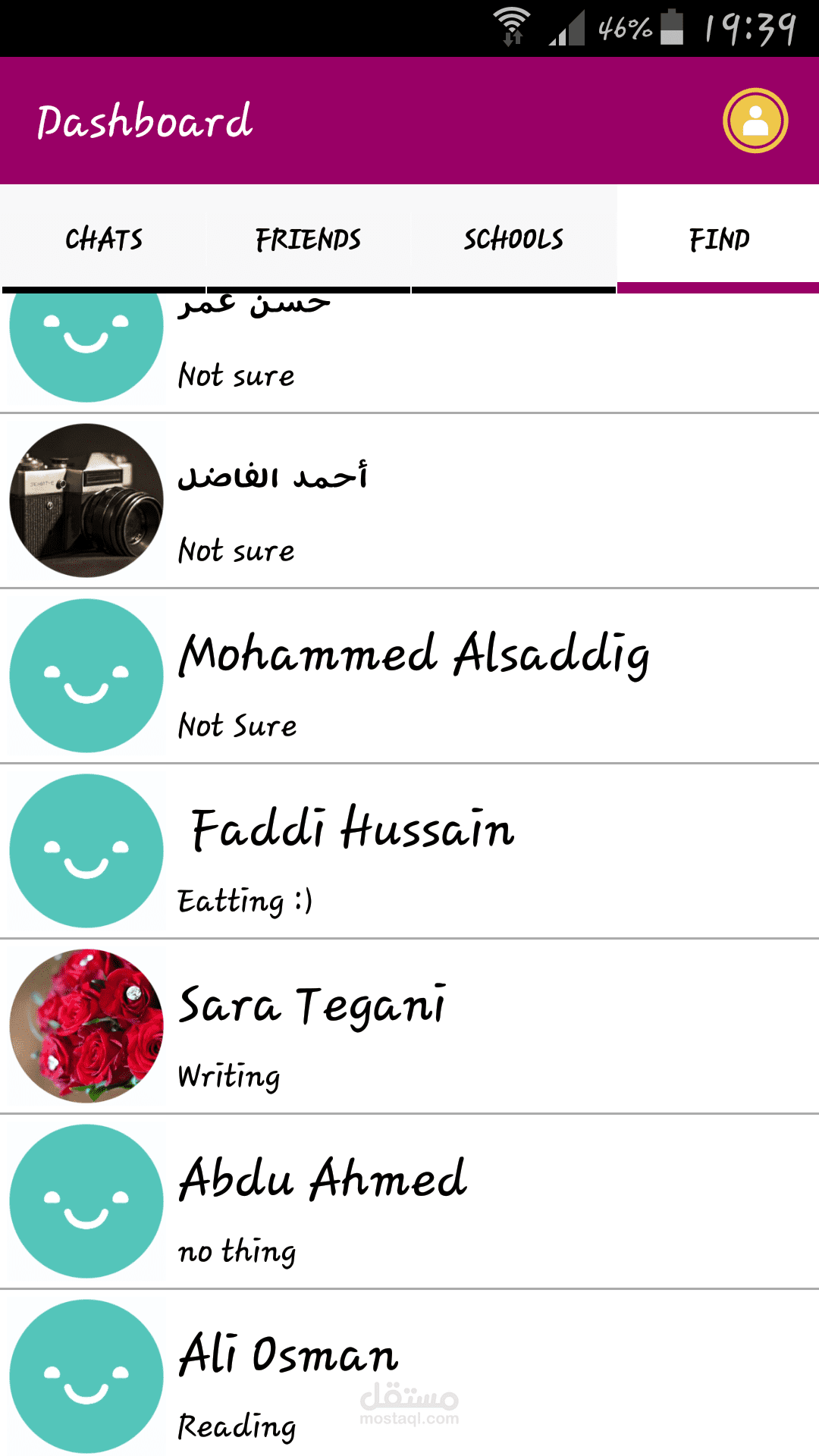Open Sara Tegani's row

tap(409, 1026)
